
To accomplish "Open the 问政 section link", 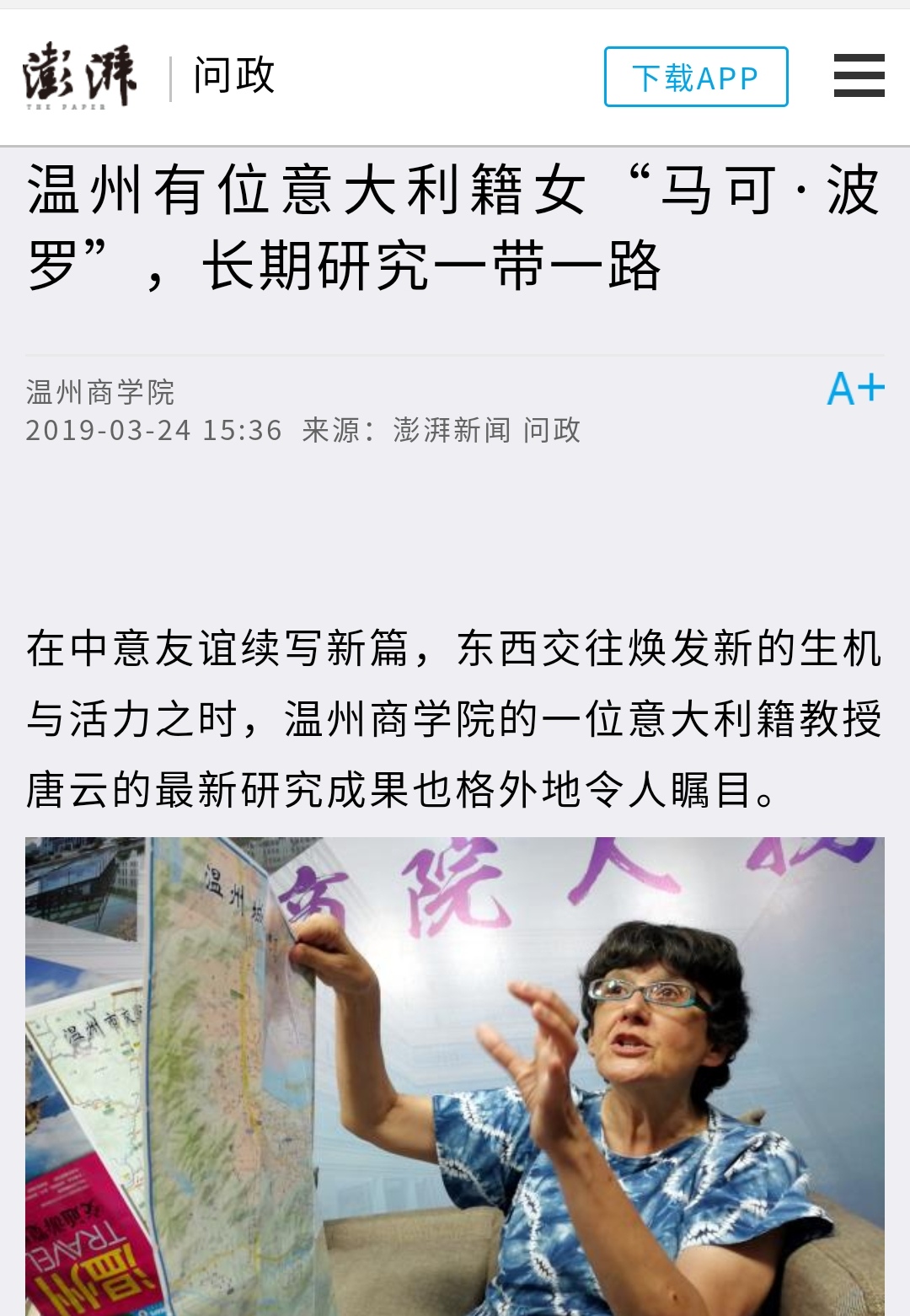I will click(x=234, y=76).
